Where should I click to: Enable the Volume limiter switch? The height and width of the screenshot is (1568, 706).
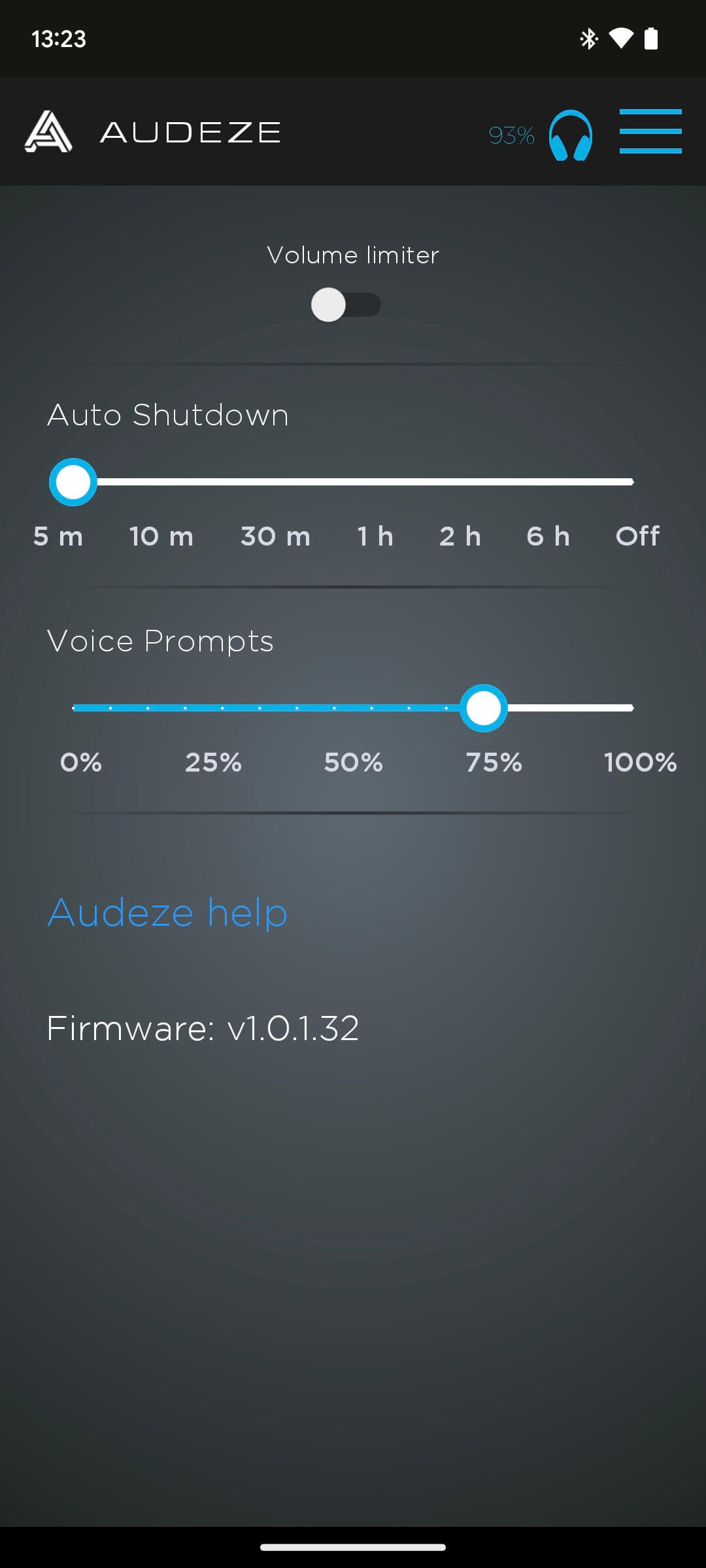346,305
